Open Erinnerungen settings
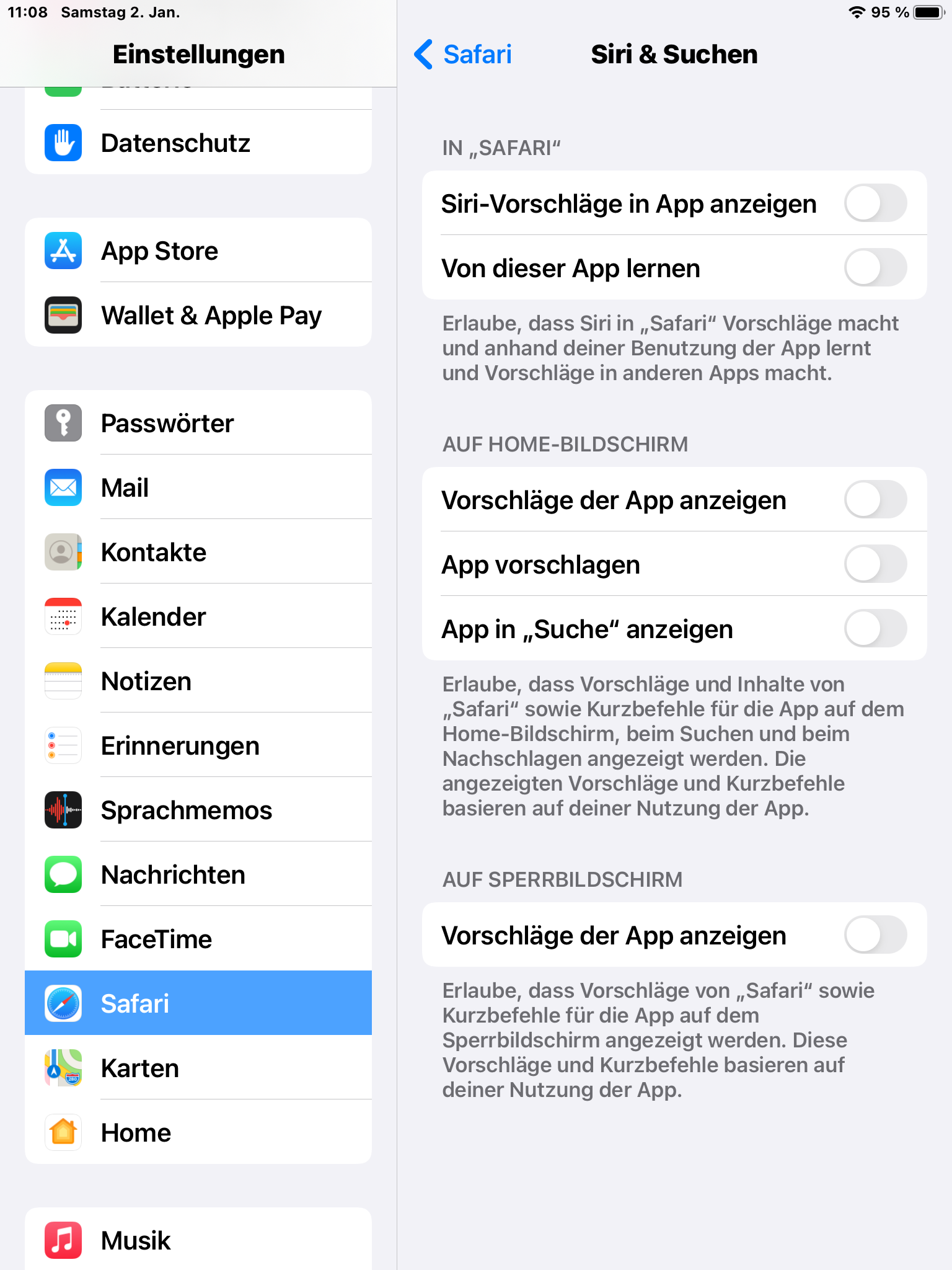This screenshot has height=1270, width=952. coord(198,745)
